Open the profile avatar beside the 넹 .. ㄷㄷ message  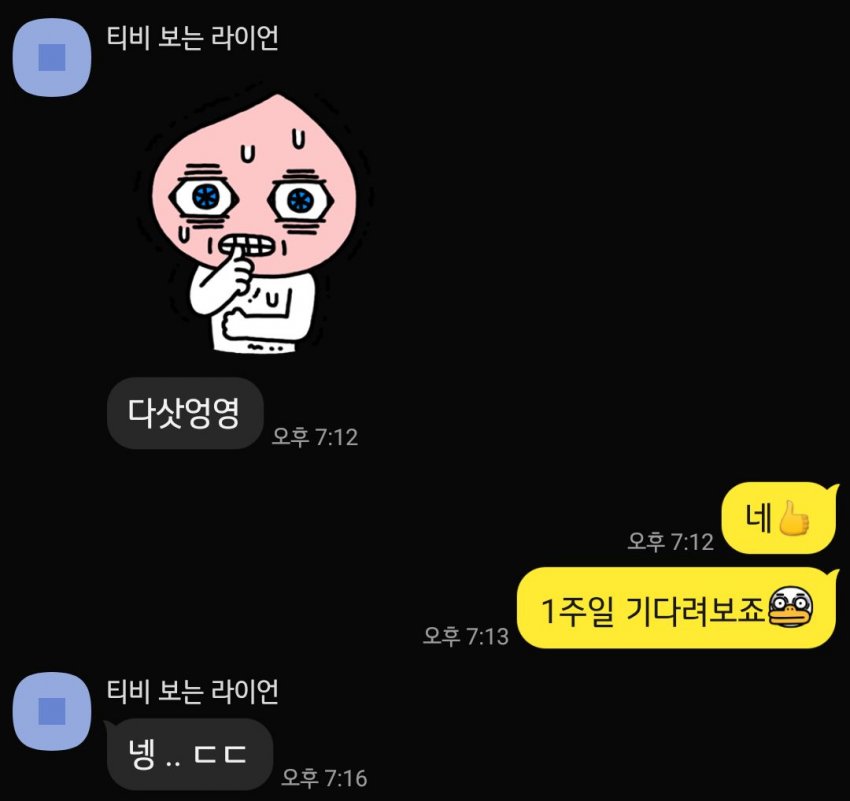(x=51, y=709)
